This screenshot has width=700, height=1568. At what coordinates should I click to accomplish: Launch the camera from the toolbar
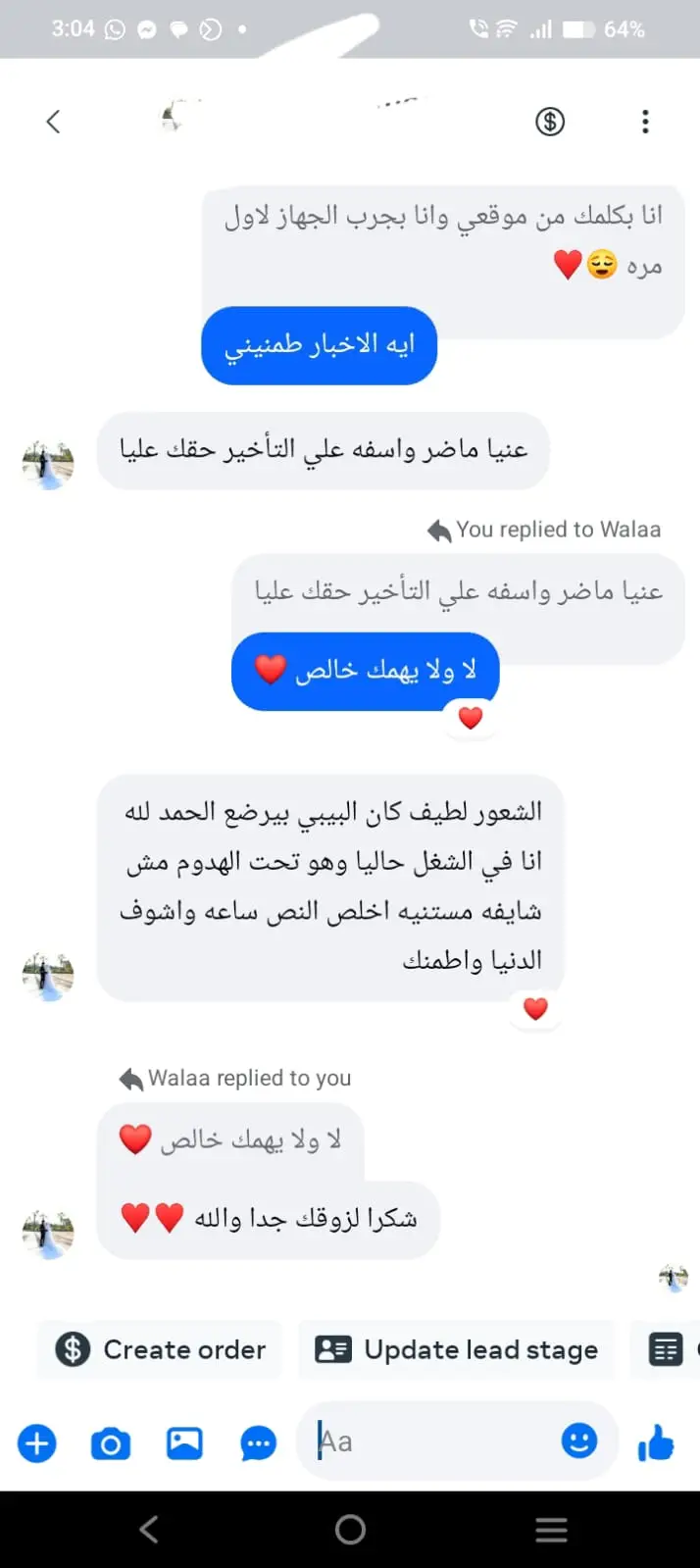click(111, 1443)
